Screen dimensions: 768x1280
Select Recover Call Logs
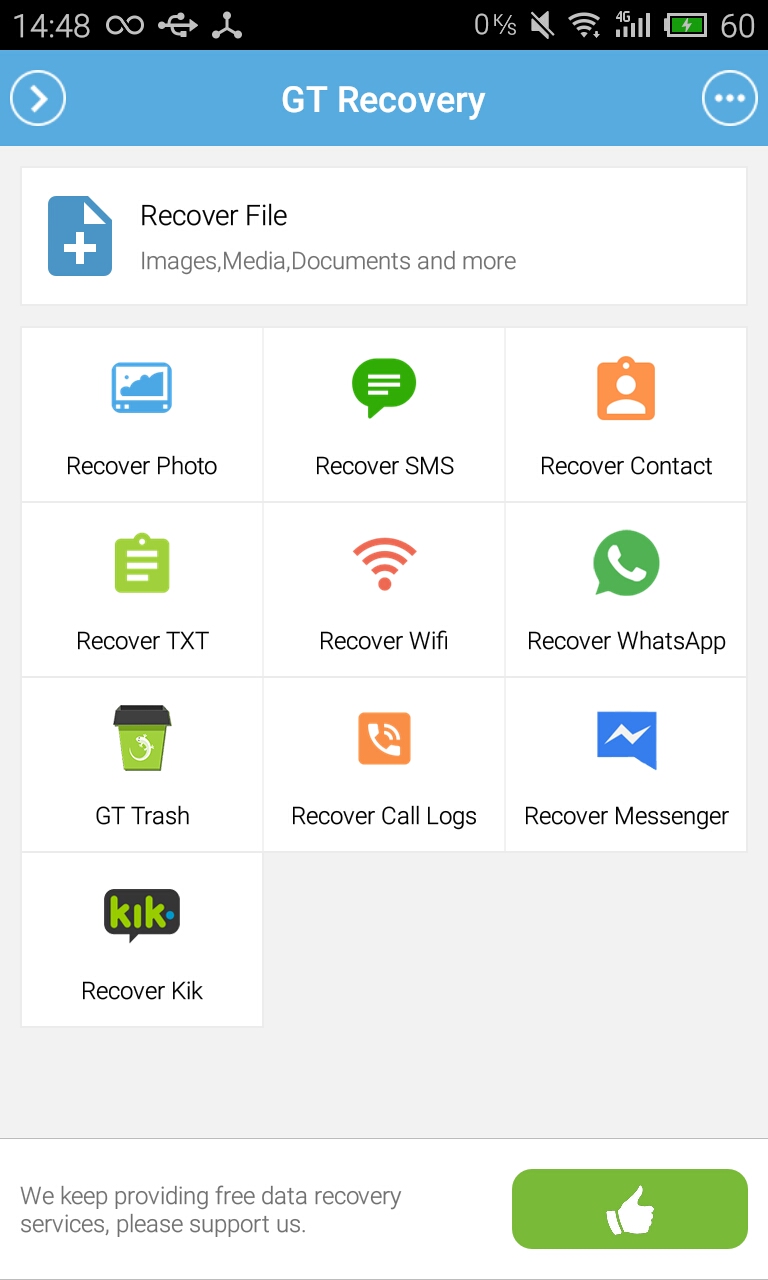point(384,765)
